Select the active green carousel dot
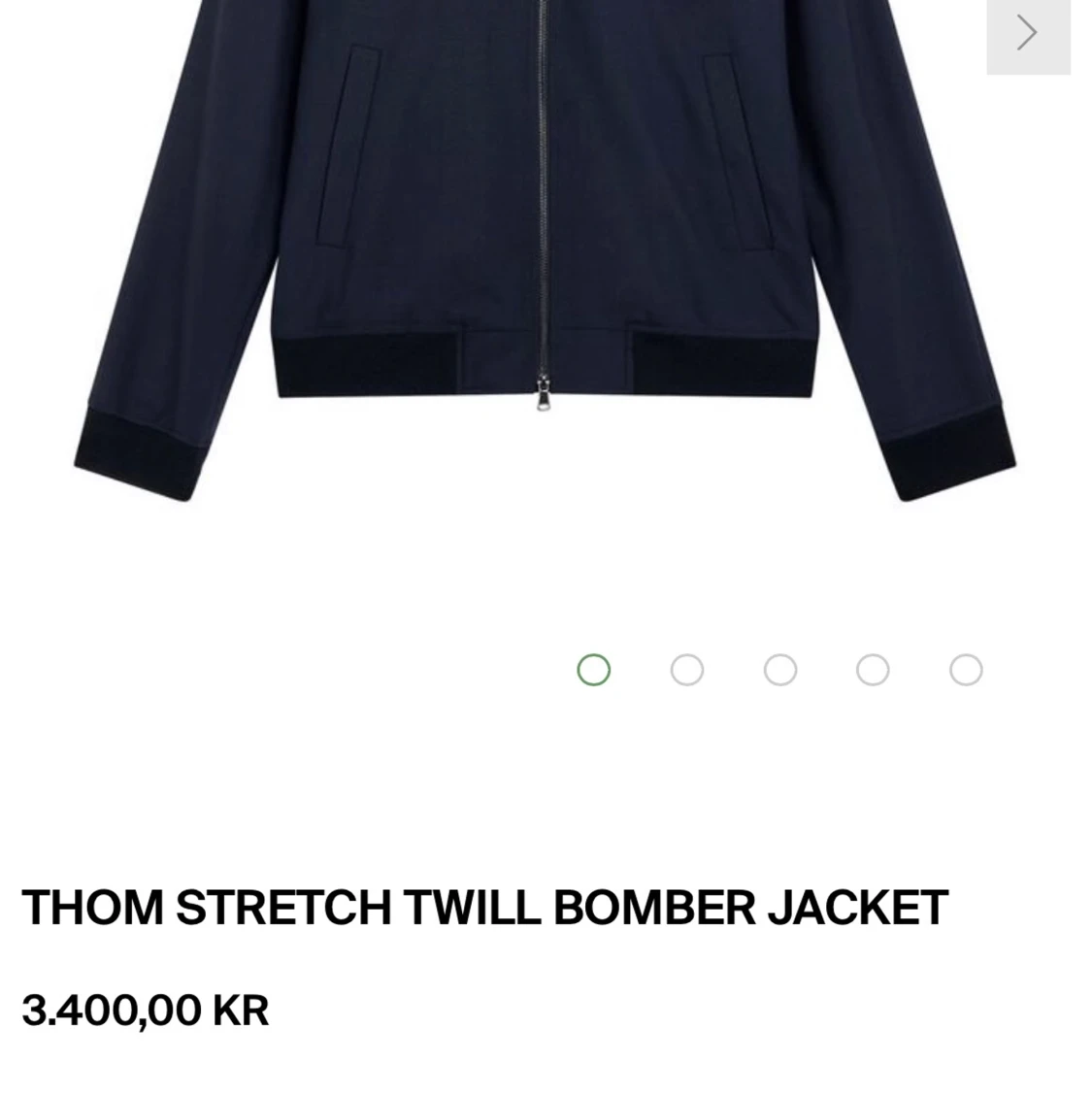 coord(594,669)
